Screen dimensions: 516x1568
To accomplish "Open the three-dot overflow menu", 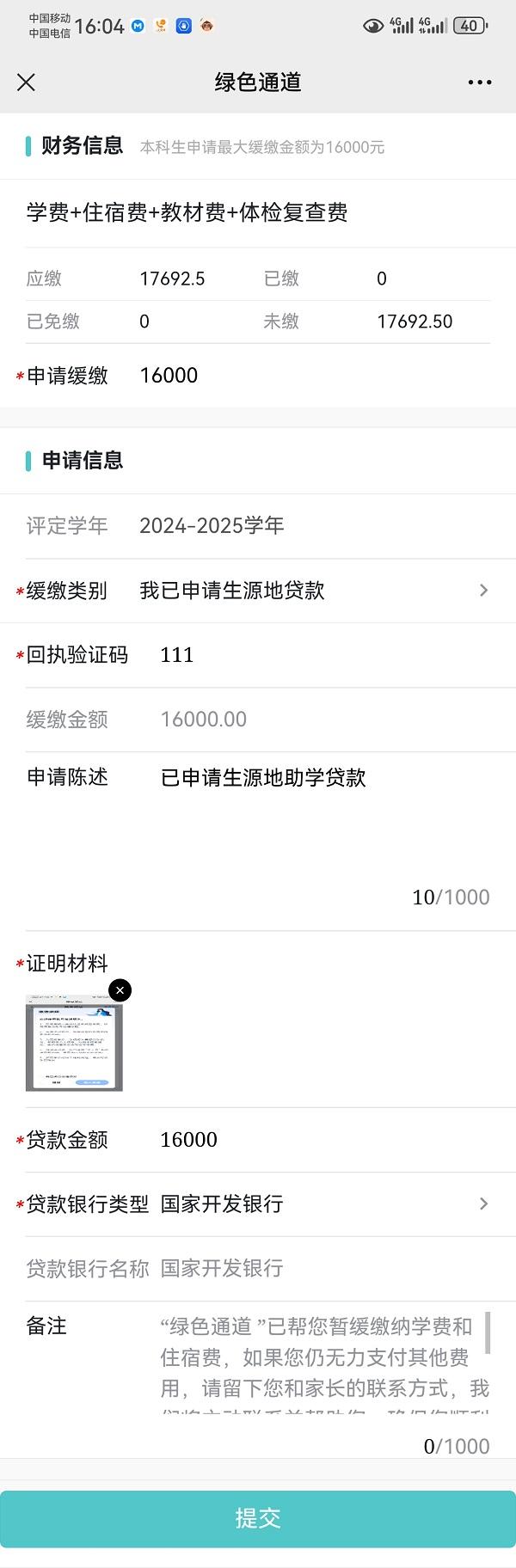I will click(x=479, y=83).
